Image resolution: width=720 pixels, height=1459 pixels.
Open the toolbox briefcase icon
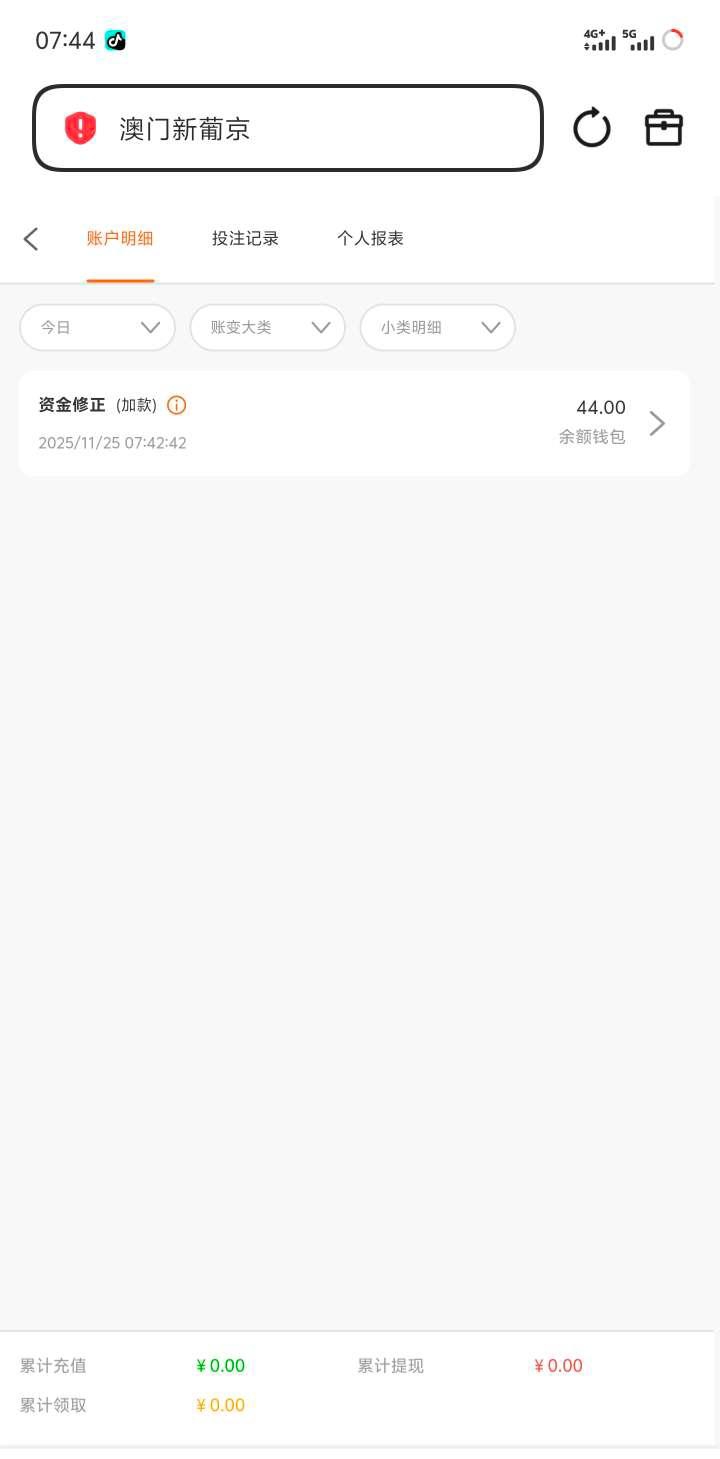pyautogui.click(x=663, y=128)
